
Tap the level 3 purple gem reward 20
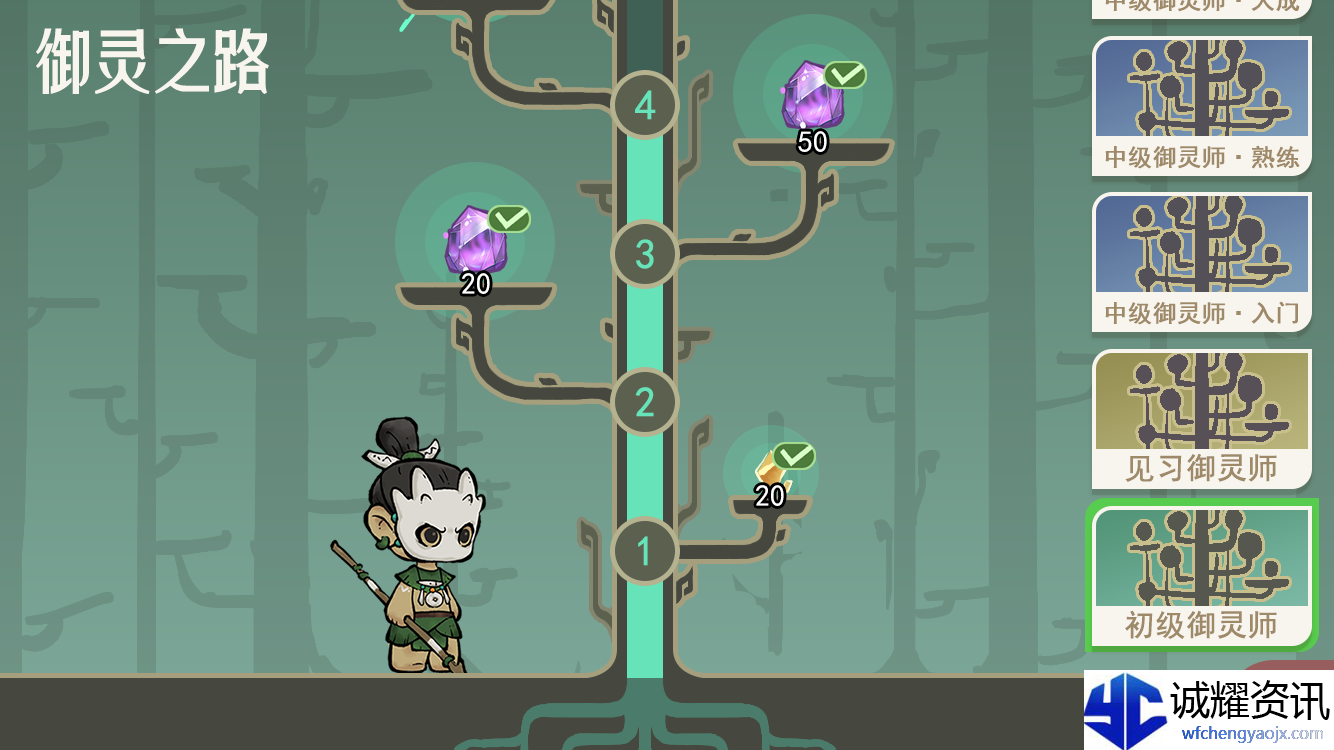click(475, 241)
